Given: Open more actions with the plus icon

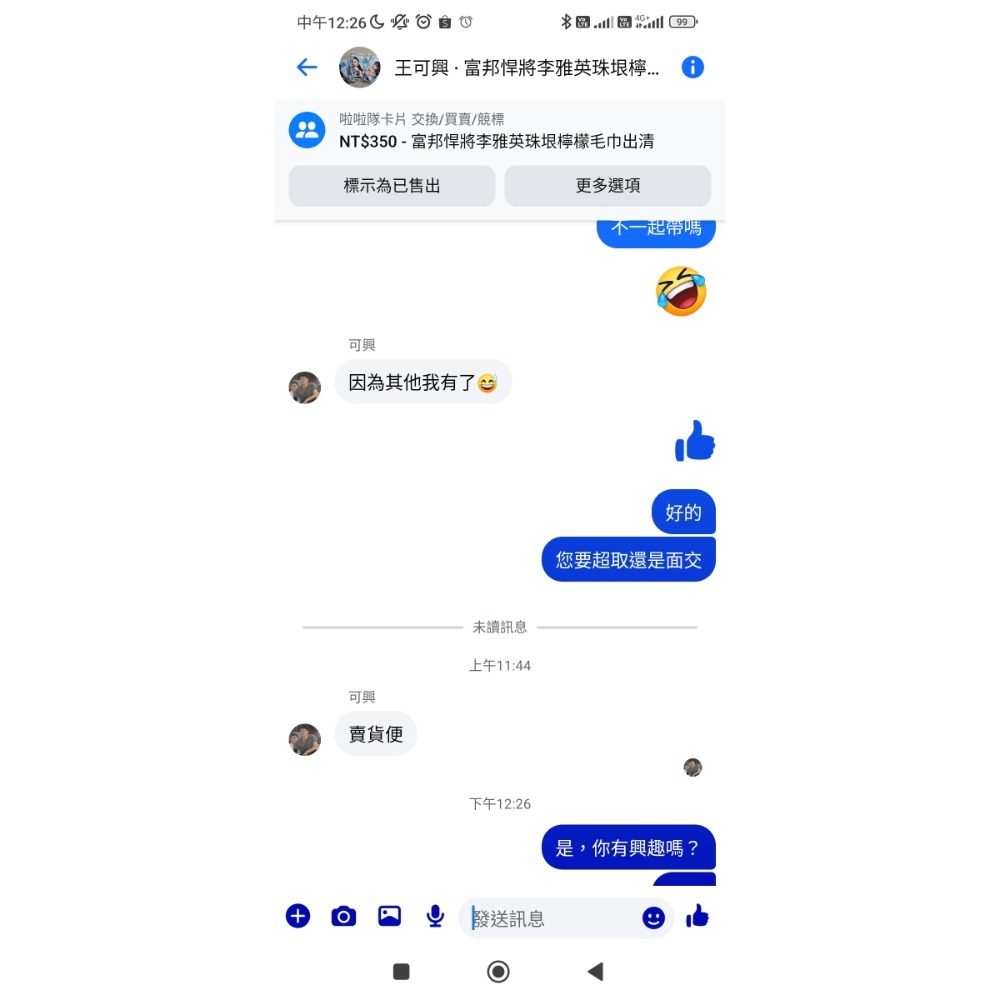Looking at the screenshot, I should [298, 916].
